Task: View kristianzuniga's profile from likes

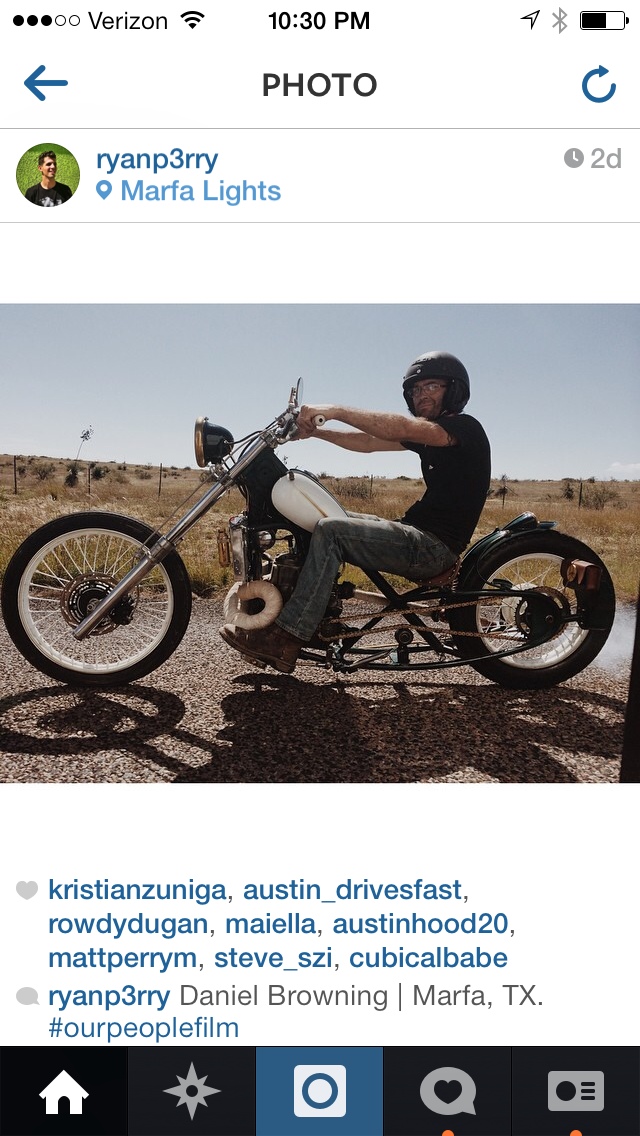Action: point(139,890)
